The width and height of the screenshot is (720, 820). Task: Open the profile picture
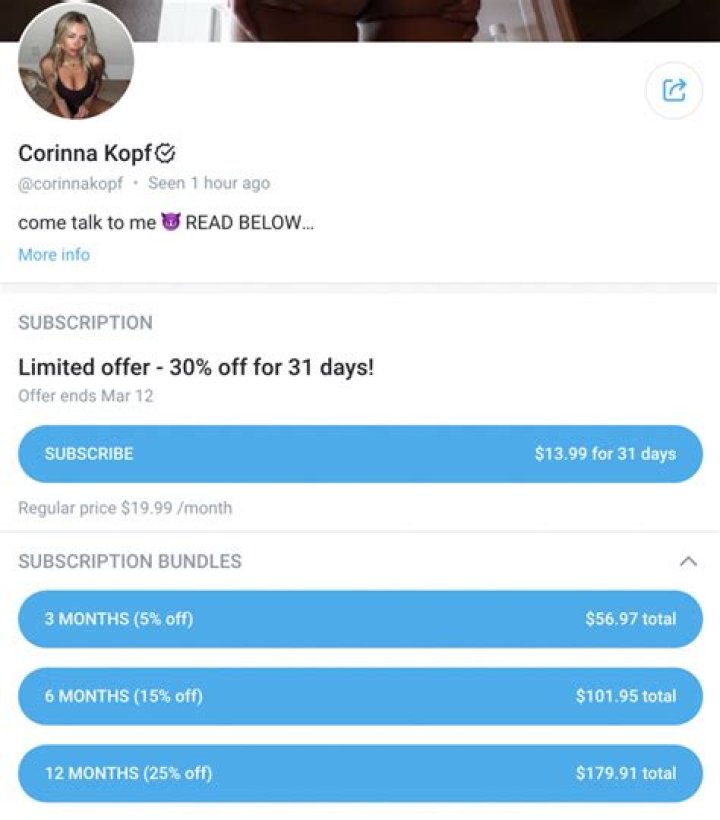click(x=76, y=62)
